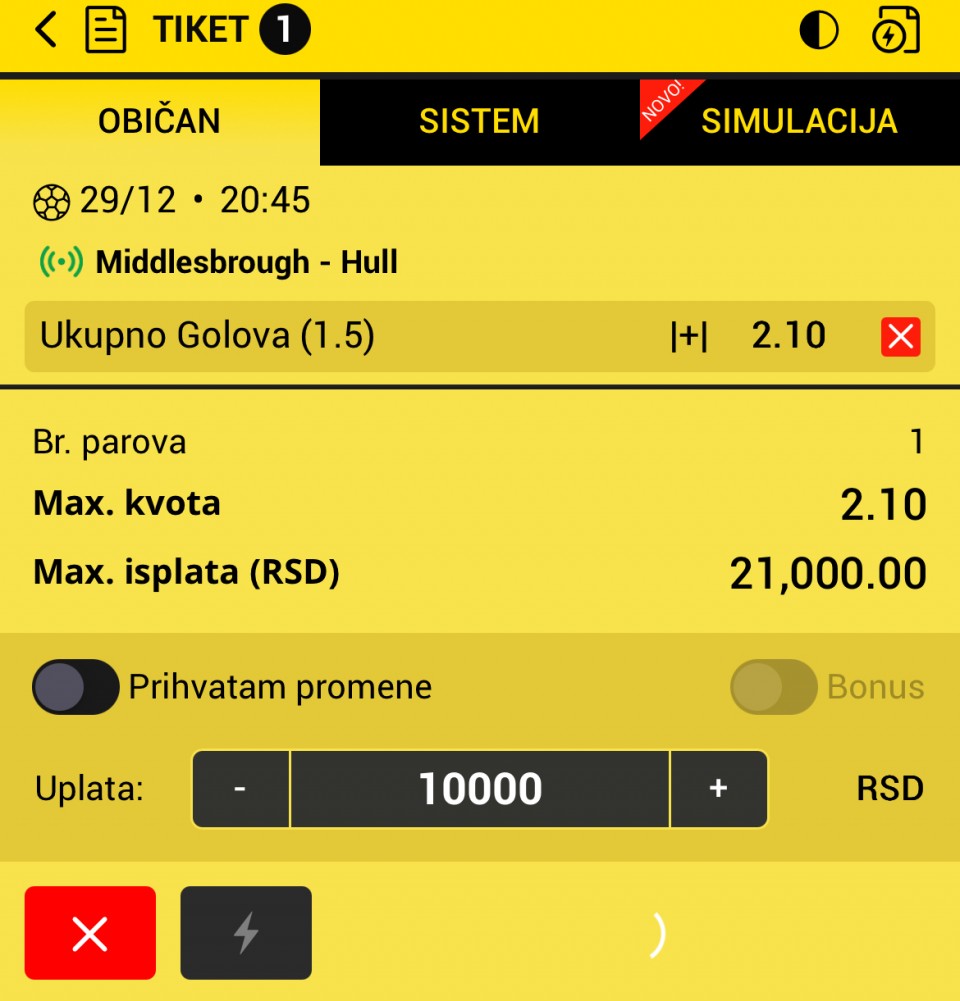Toggle the contrast theme icon

pos(818,31)
